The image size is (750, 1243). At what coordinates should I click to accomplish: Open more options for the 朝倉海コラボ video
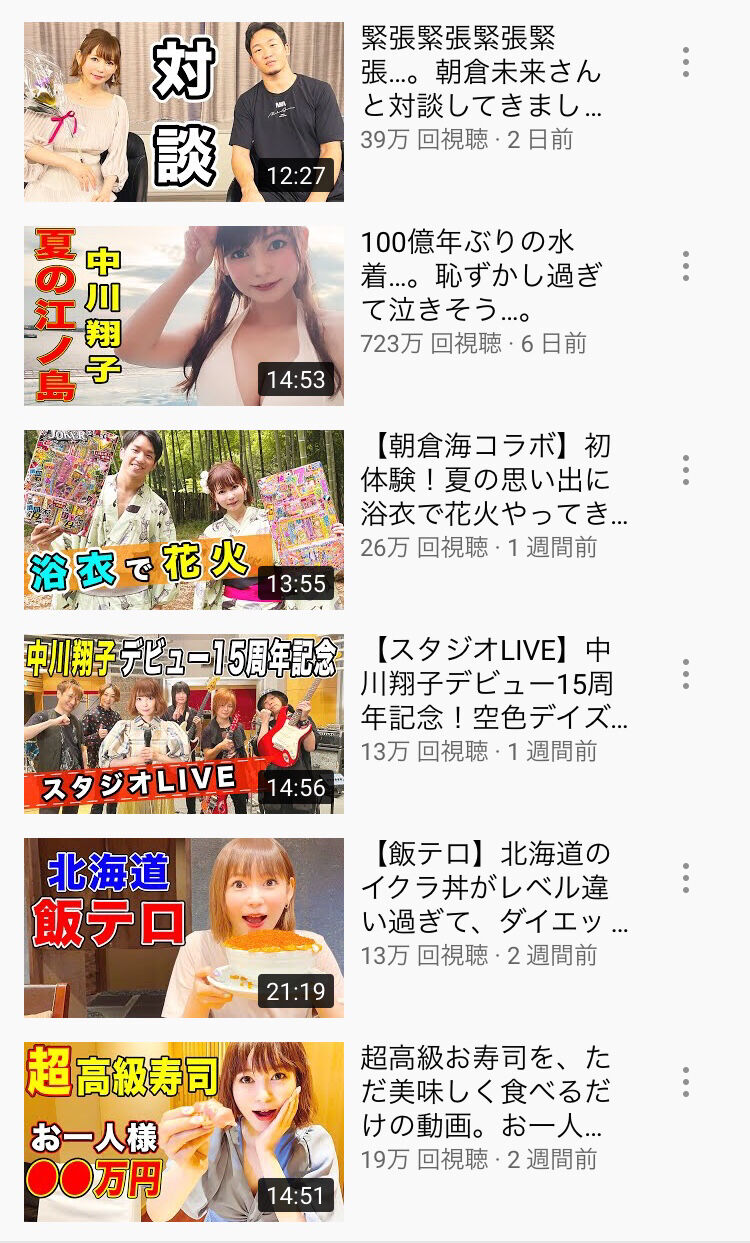click(x=686, y=470)
